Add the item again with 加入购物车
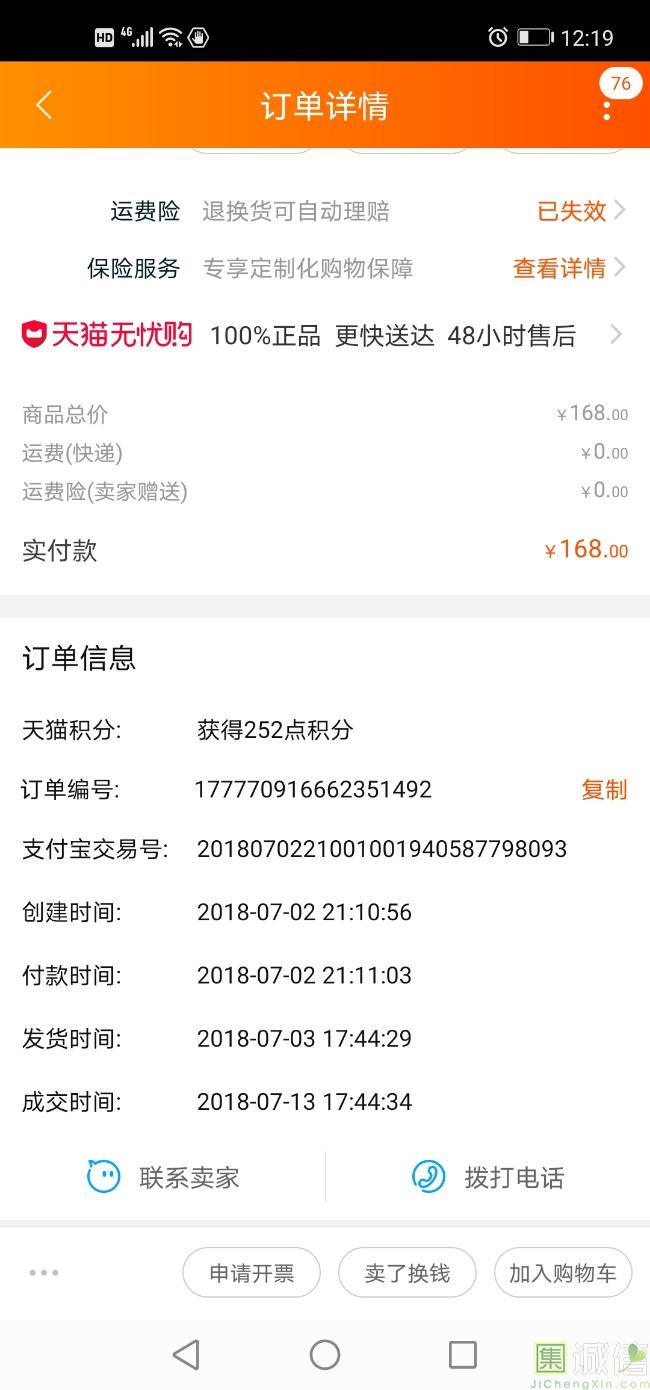Viewport: 650px width, 1390px height. click(563, 1273)
